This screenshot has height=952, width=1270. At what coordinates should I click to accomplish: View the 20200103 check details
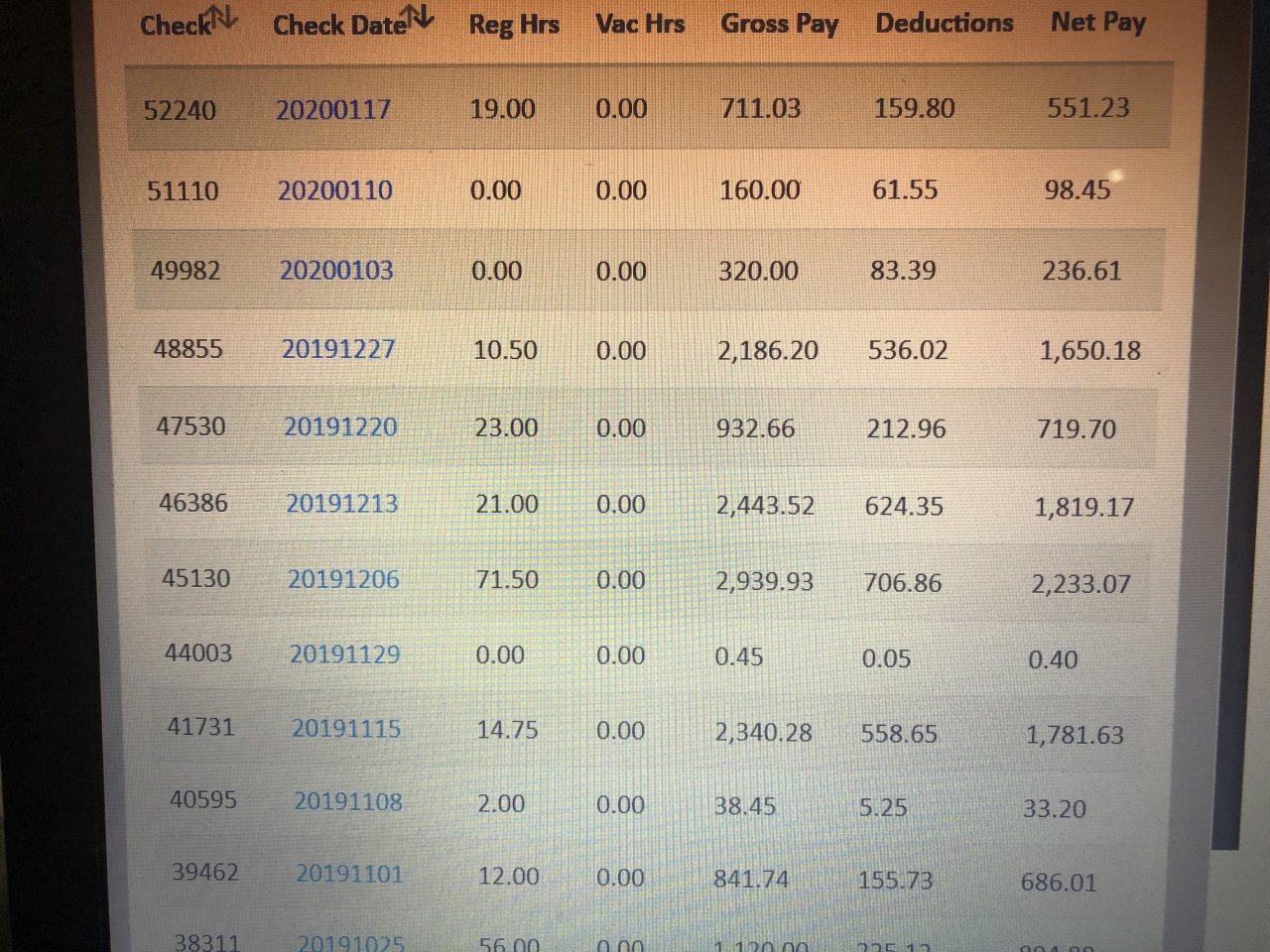336,270
